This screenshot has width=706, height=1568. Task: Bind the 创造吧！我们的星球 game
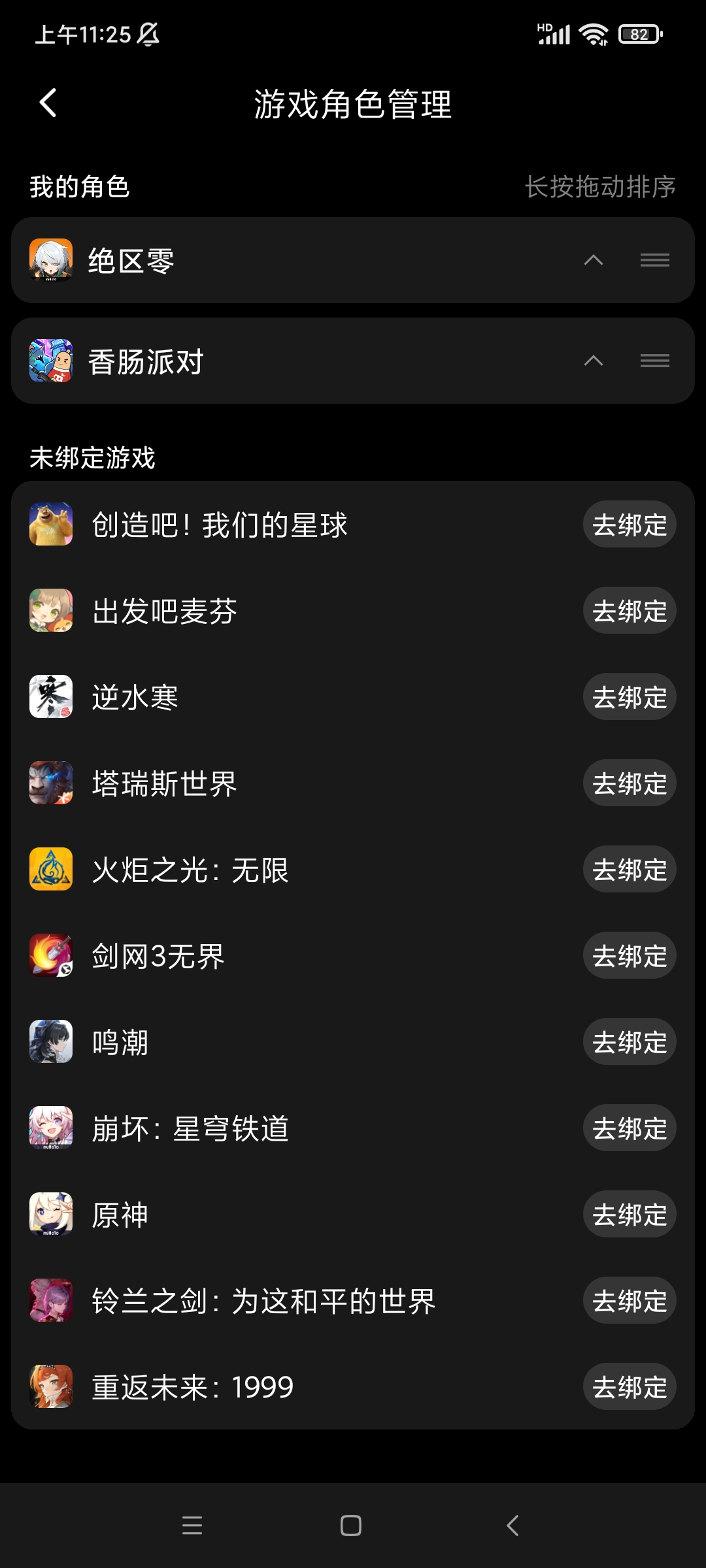point(628,524)
